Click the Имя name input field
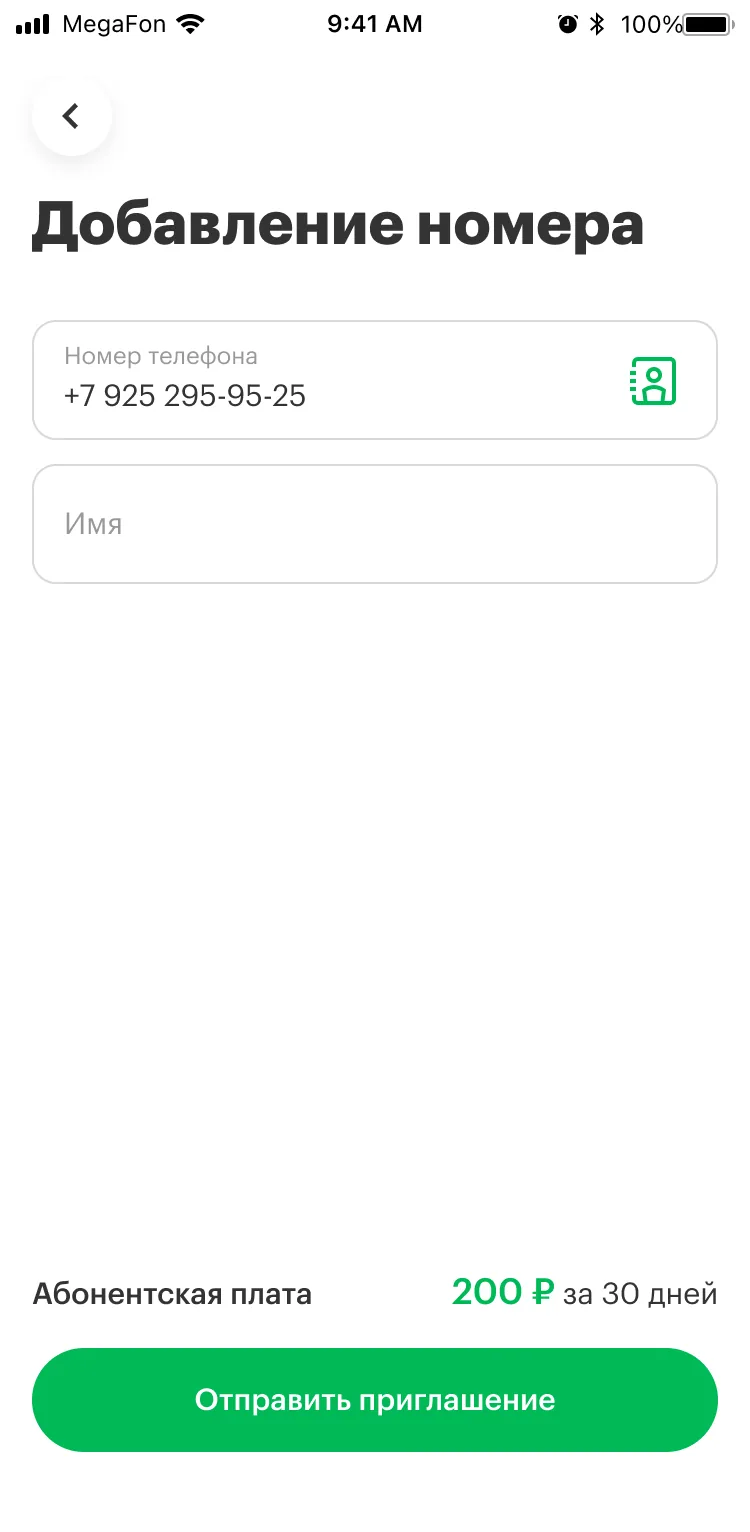750x1532 pixels. 375,523
